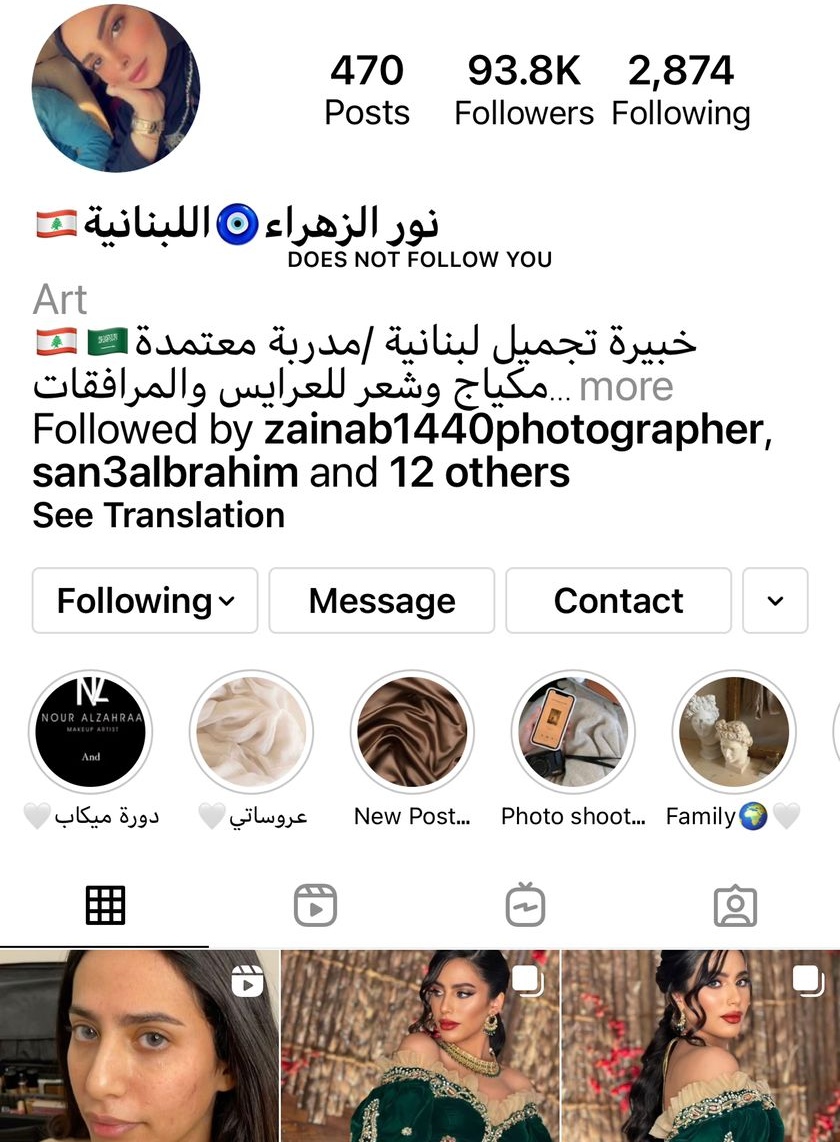This screenshot has height=1142, width=840.
Task: Open the عروساتي story highlight
Action: (251, 733)
